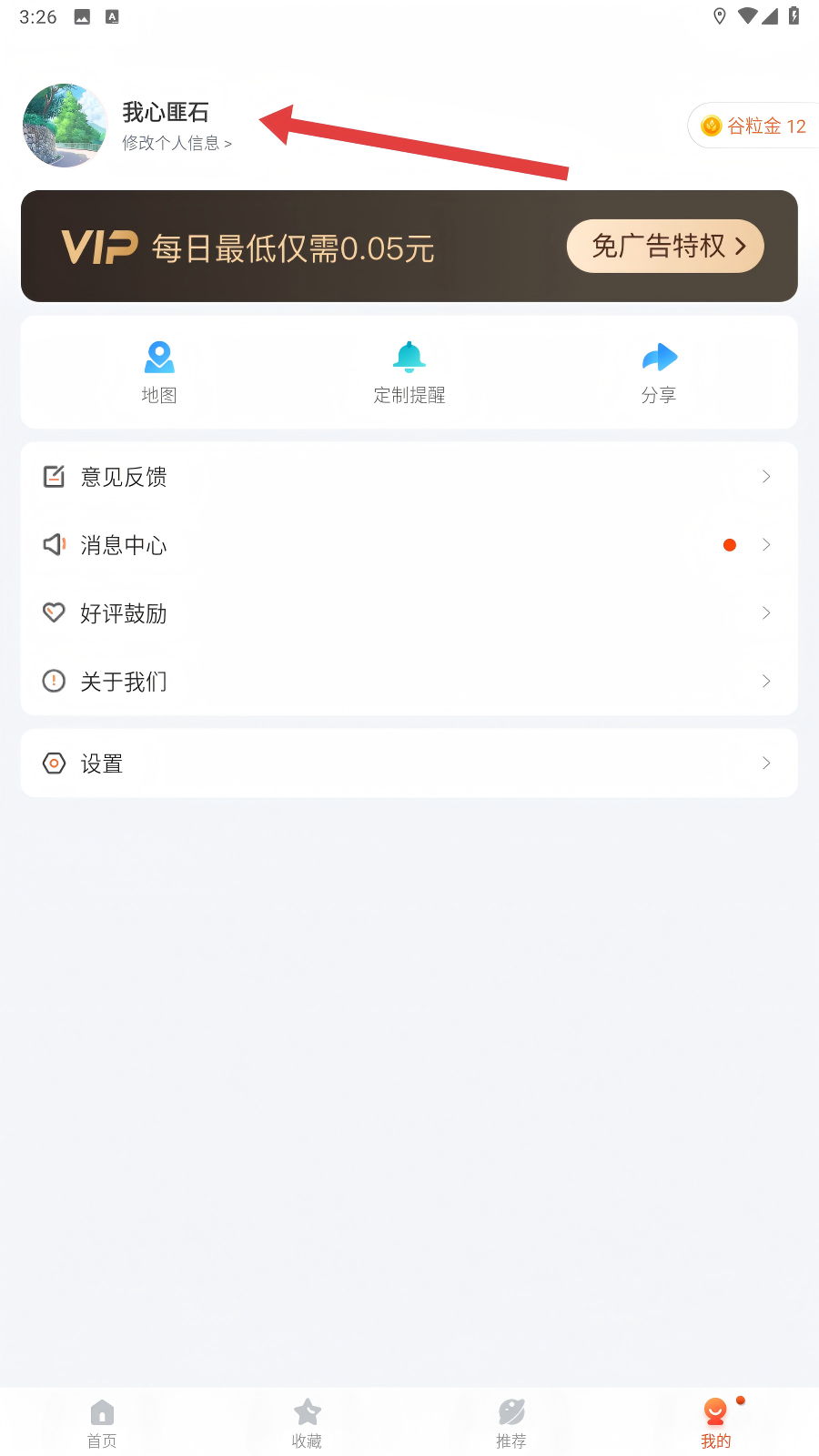Tap the 免广告特权 VIP button
The height and width of the screenshot is (1456, 819).
tap(665, 246)
